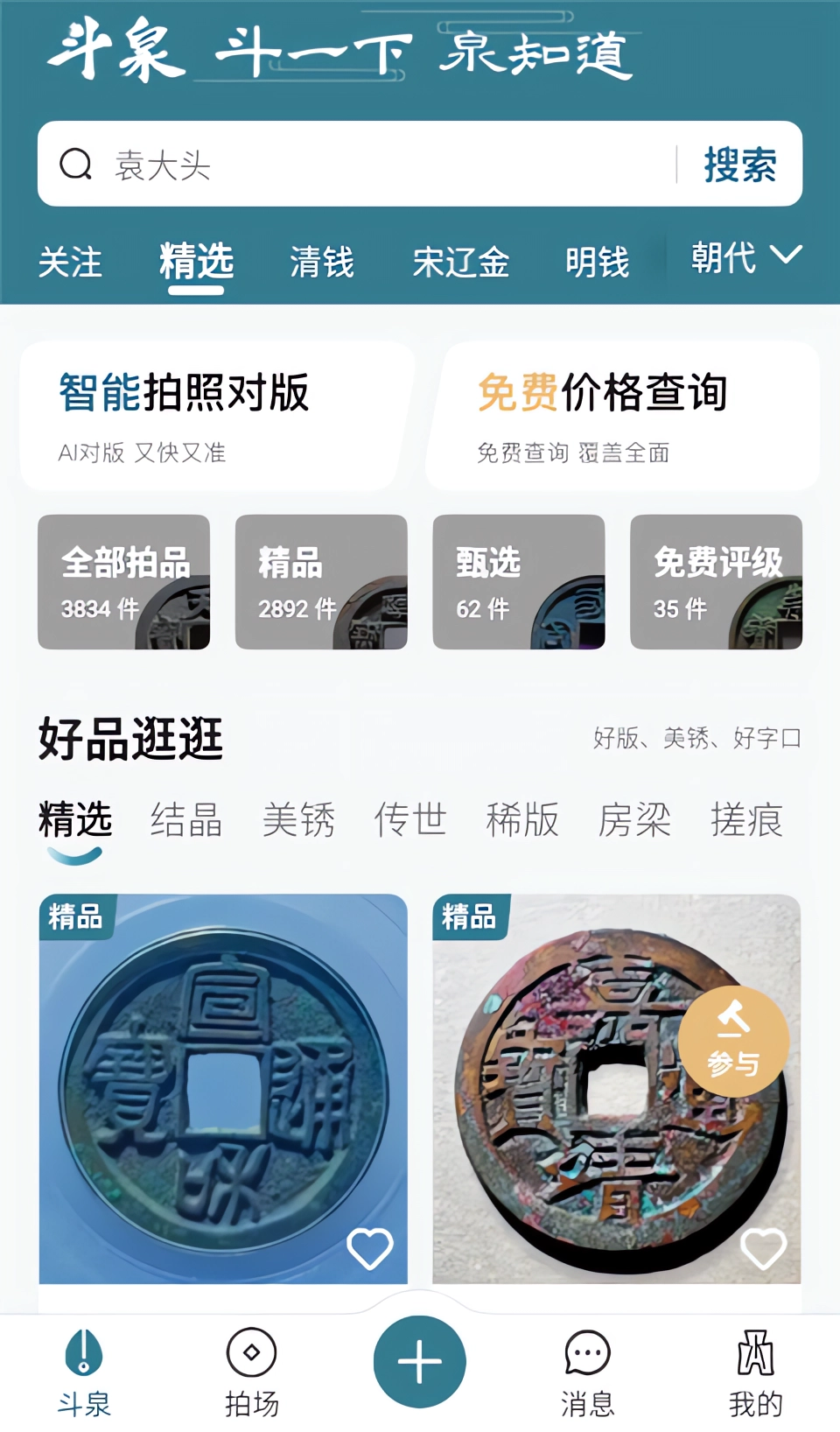
Task: Favorite the left coin with heart icon
Action: [x=372, y=1246]
